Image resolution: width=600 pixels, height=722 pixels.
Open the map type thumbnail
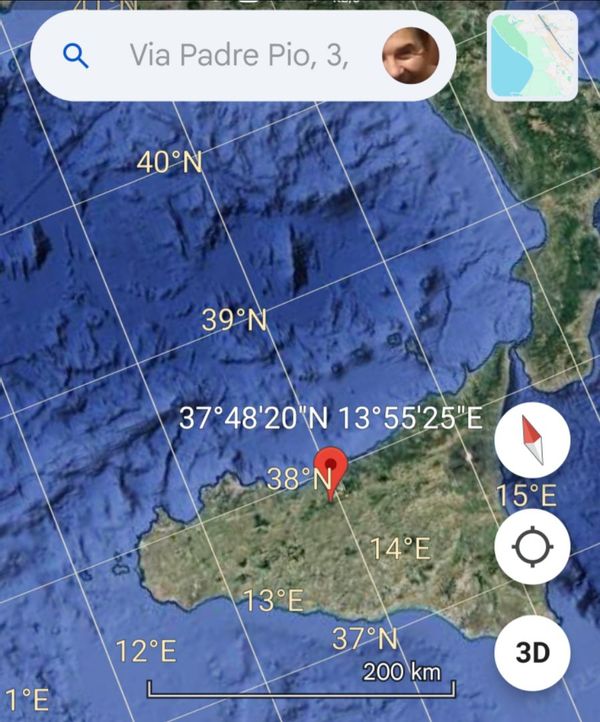(532, 57)
